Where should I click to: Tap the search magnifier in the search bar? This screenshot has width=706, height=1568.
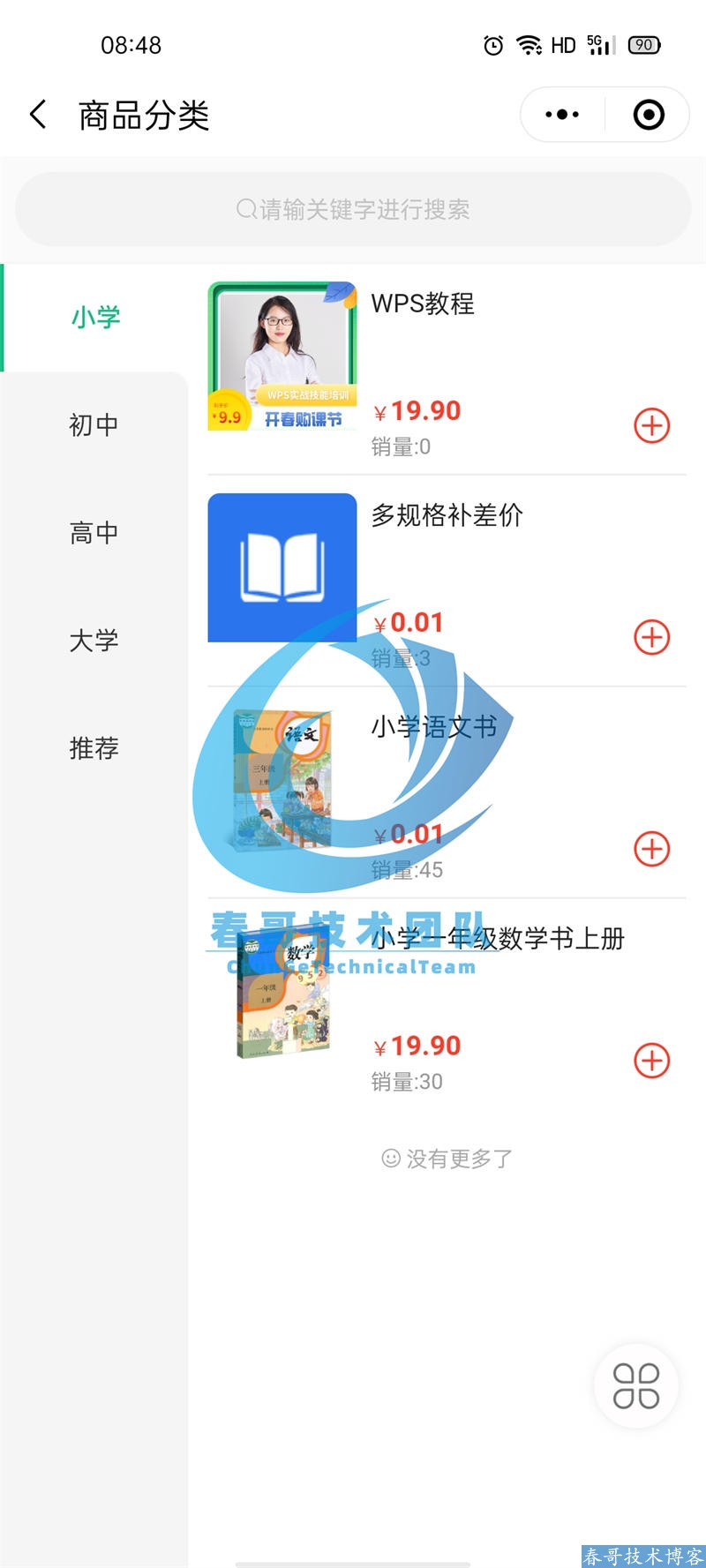click(x=242, y=209)
